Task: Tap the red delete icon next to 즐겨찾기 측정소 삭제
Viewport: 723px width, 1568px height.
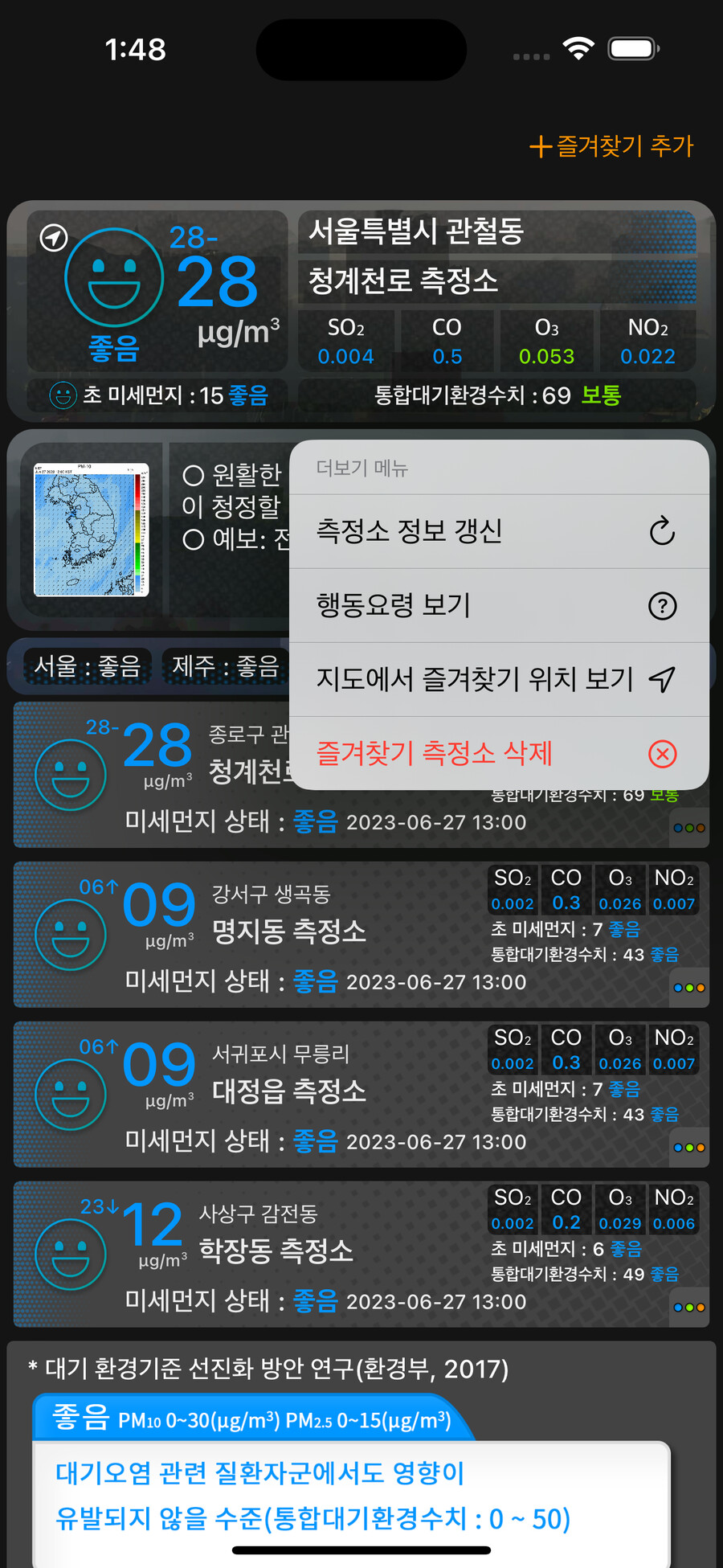Action: (661, 754)
